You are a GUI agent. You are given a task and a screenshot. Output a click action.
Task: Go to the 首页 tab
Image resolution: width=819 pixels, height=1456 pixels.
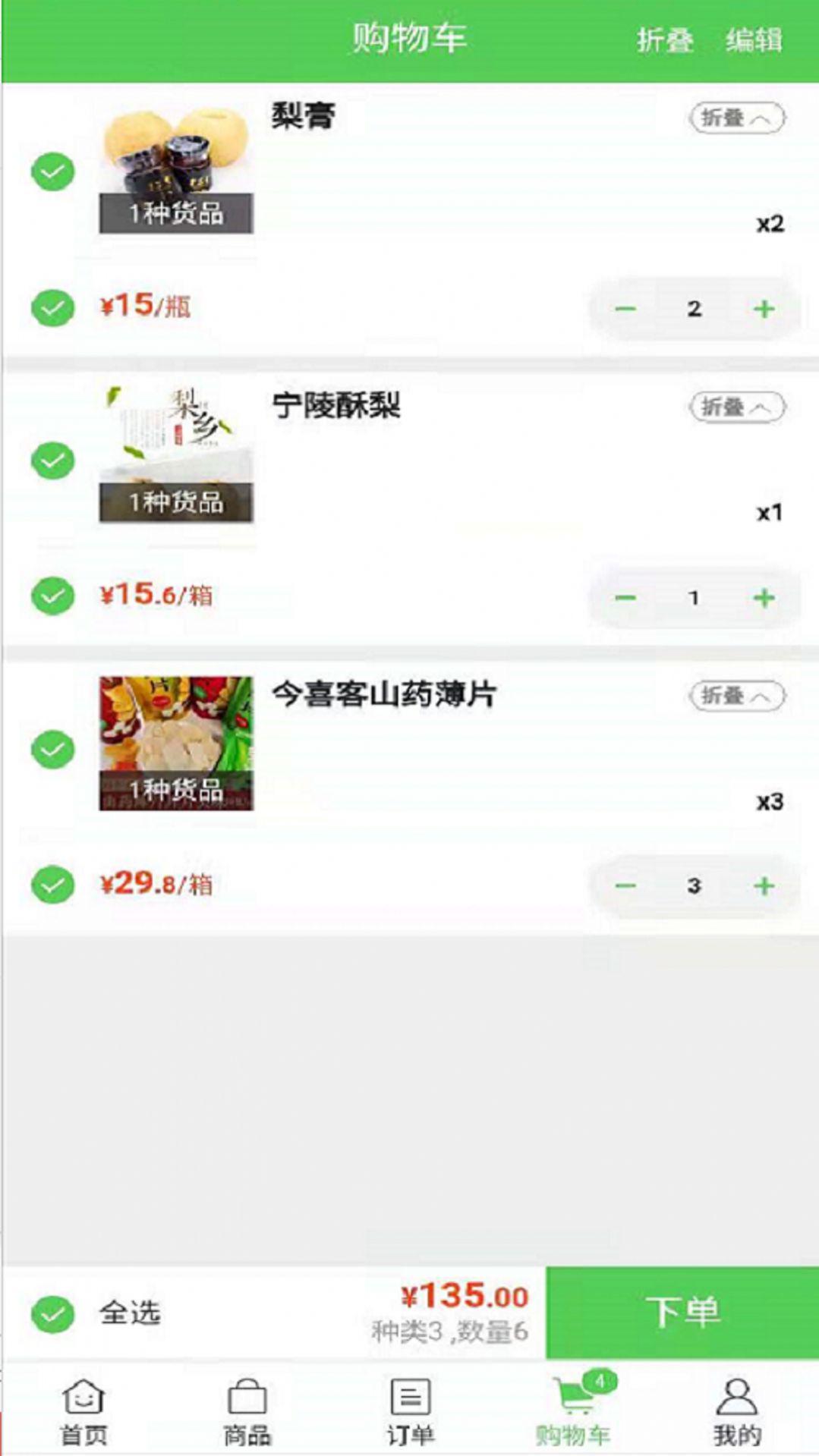click(83, 1412)
